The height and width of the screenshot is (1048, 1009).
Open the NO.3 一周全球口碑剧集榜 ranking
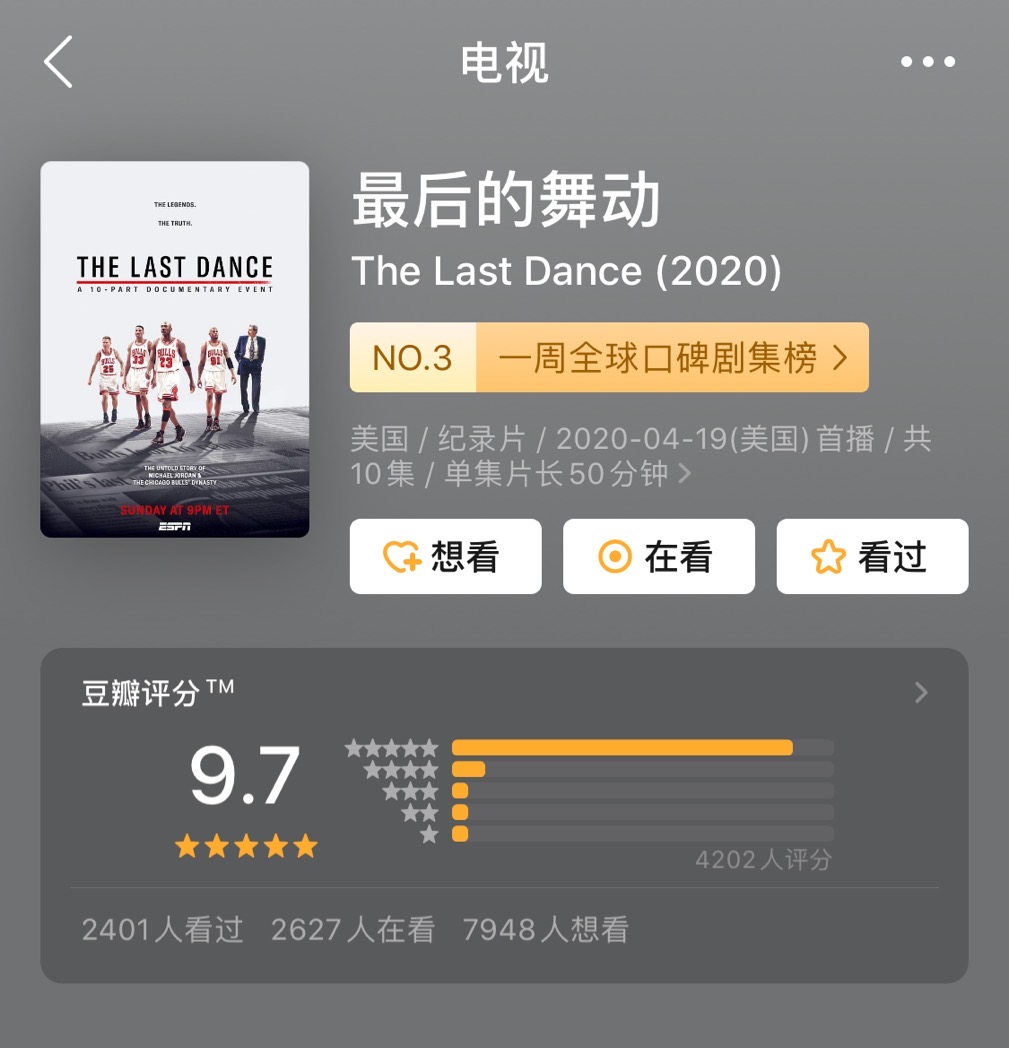point(608,357)
